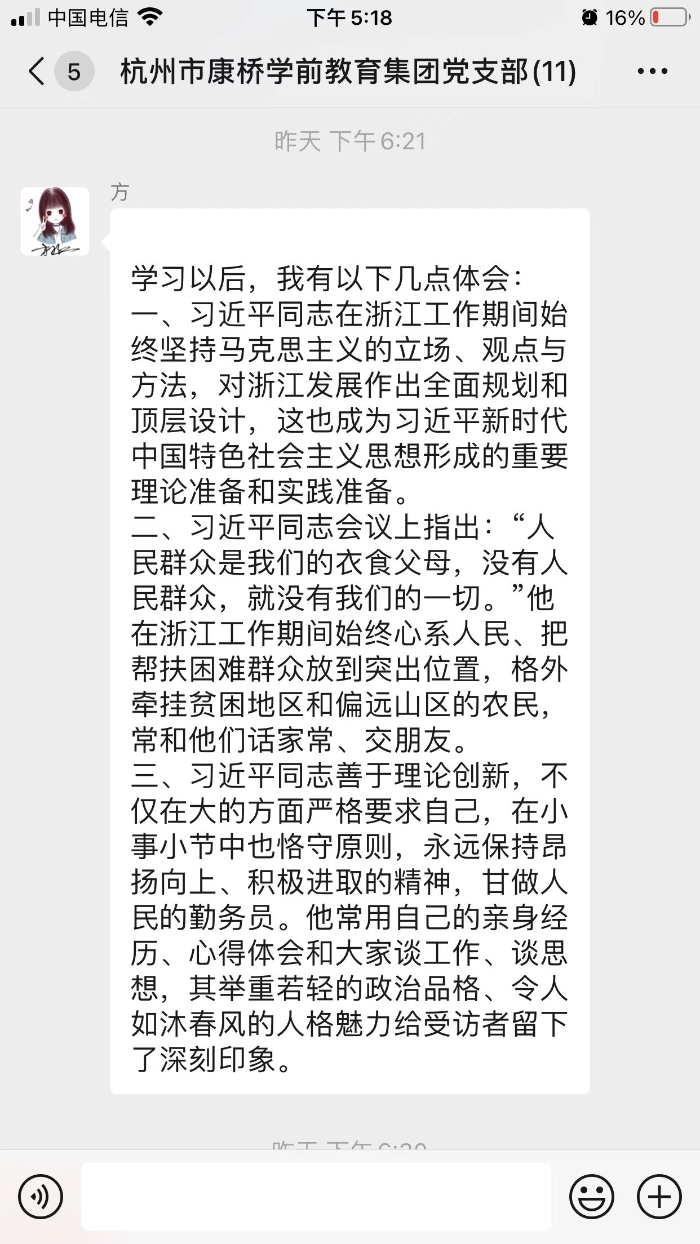Tap the message text field

[316, 1196]
